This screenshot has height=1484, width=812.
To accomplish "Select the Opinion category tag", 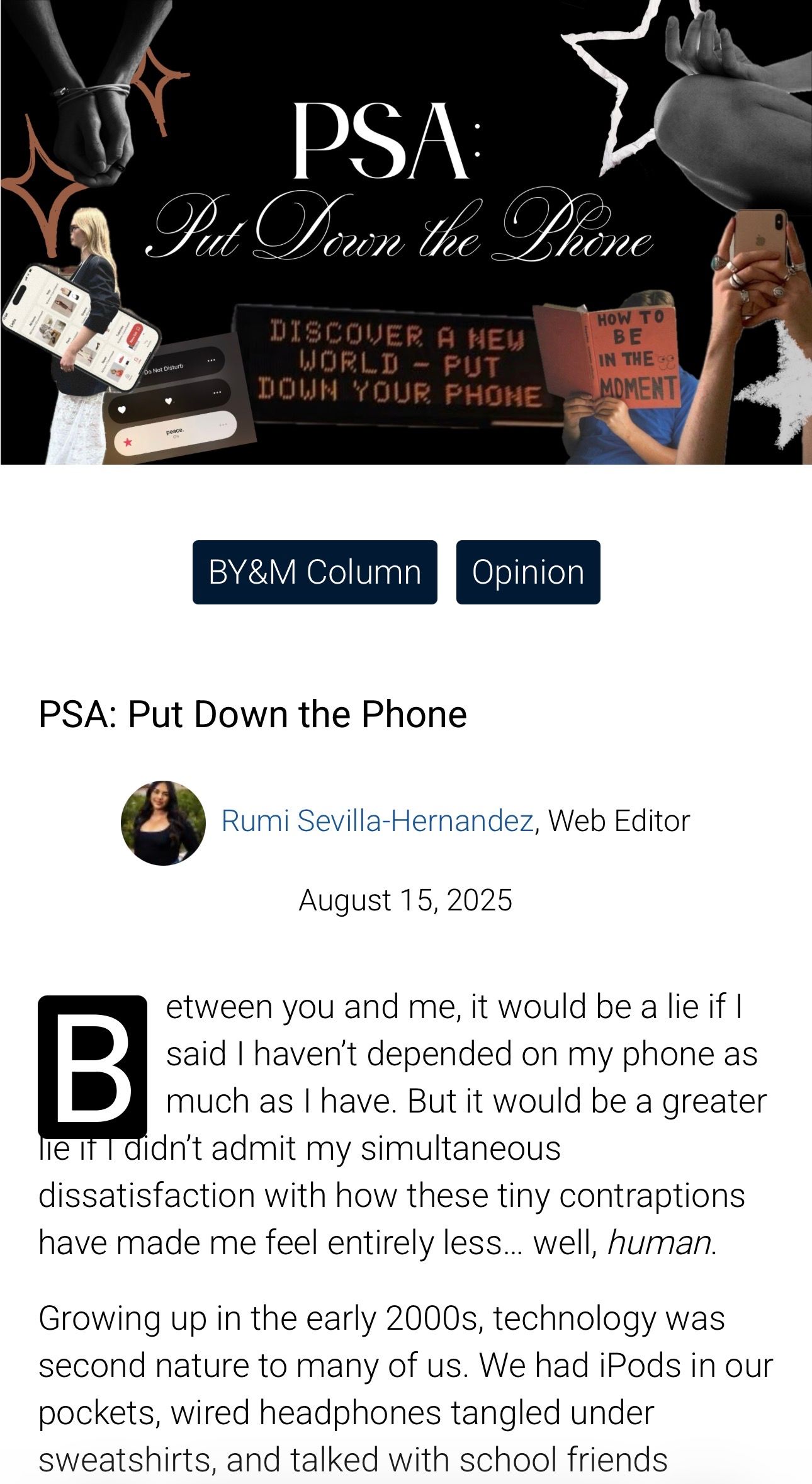I will [x=528, y=572].
